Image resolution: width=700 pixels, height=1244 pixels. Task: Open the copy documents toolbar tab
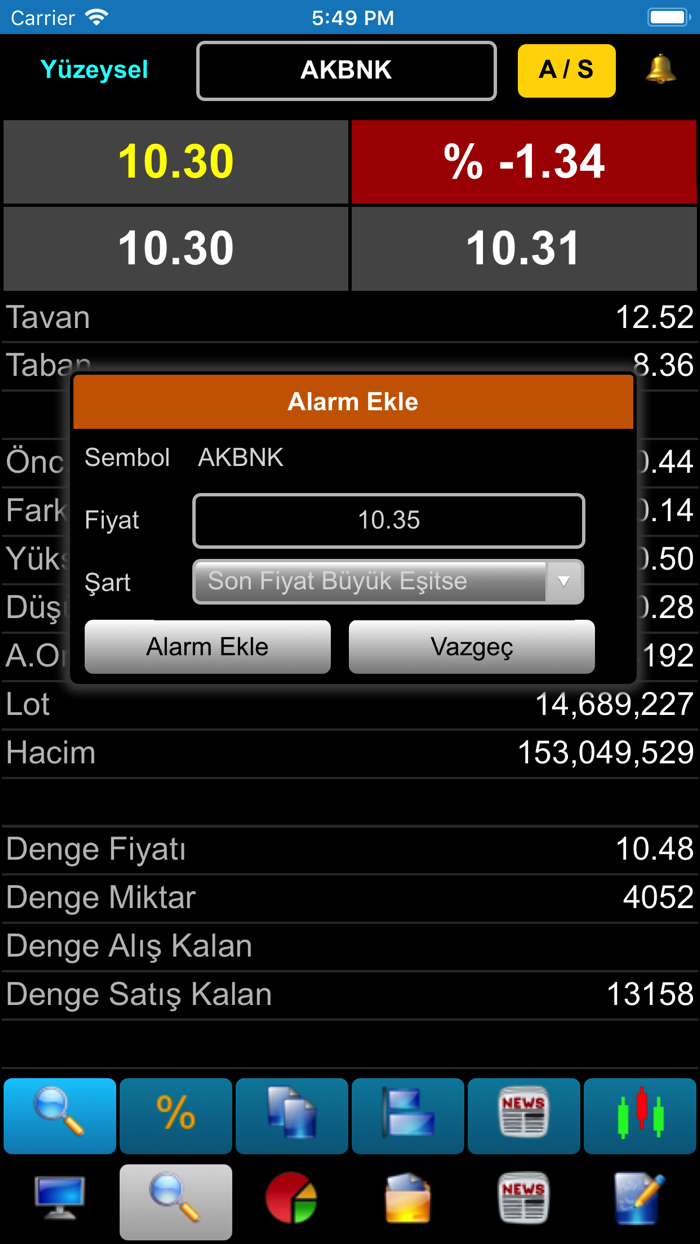[x=292, y=1115]
